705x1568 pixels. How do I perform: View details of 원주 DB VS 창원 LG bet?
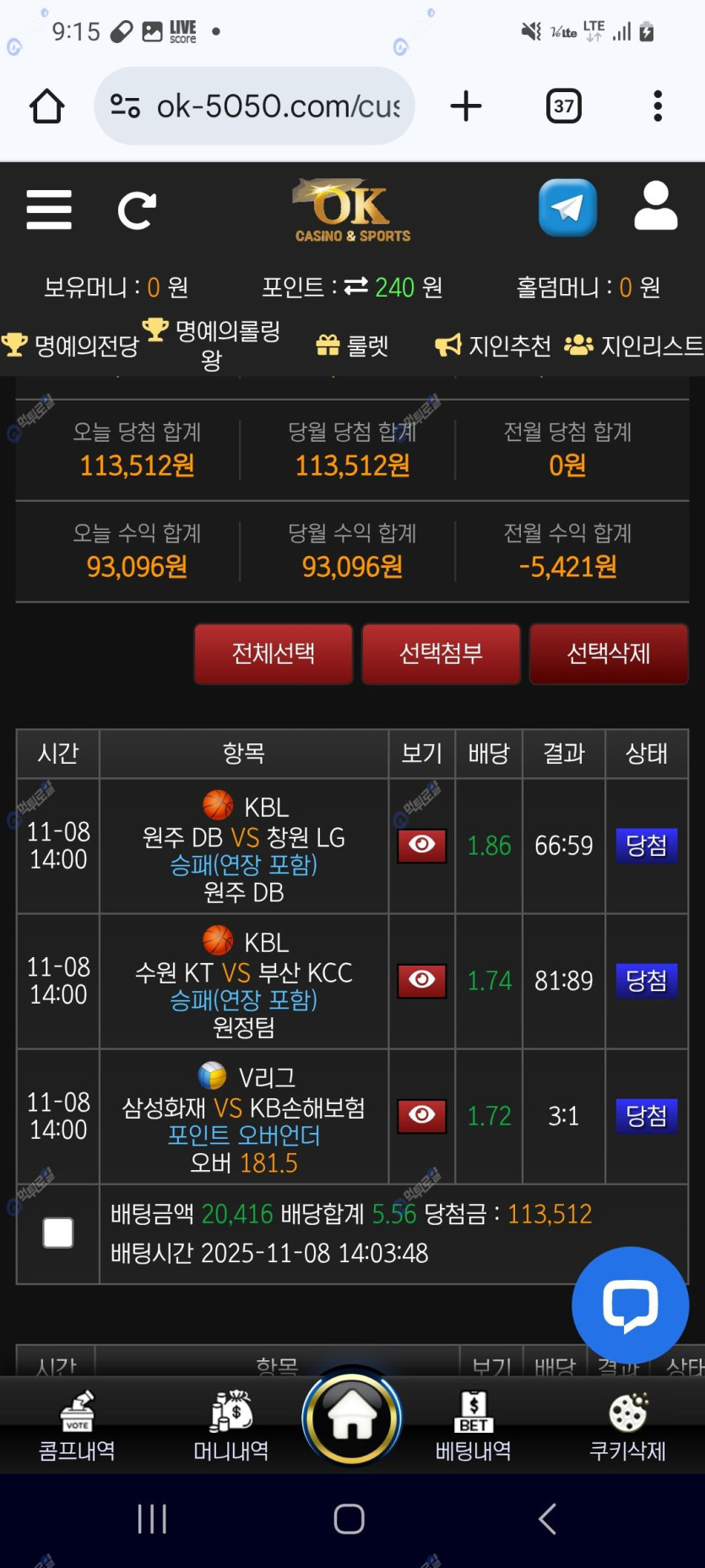tap(422, 845)
